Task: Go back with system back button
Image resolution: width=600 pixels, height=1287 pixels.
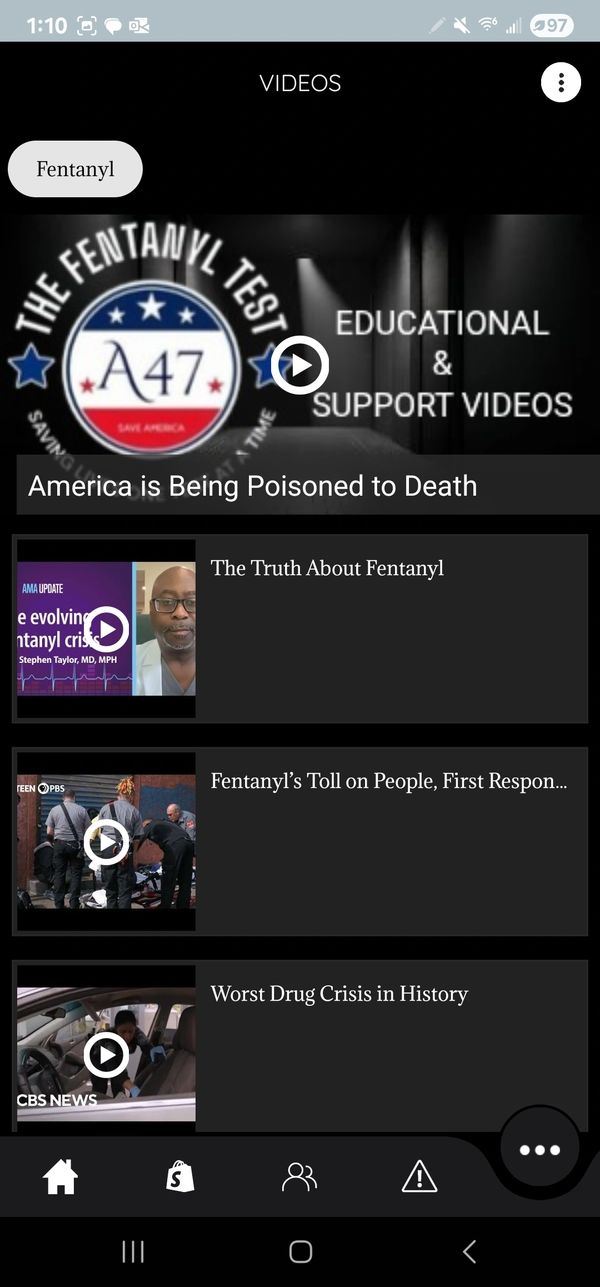Action: point(469,1251)
